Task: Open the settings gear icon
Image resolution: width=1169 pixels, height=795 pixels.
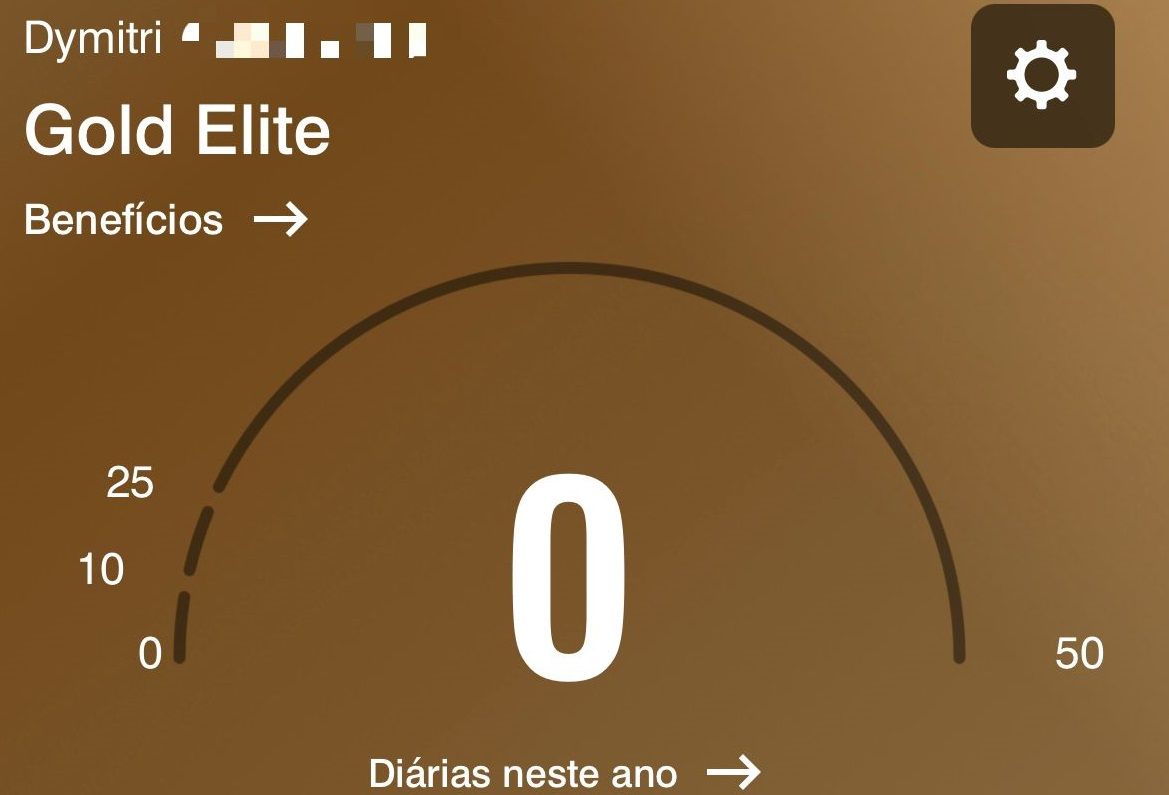Action: click(1042, 76)
